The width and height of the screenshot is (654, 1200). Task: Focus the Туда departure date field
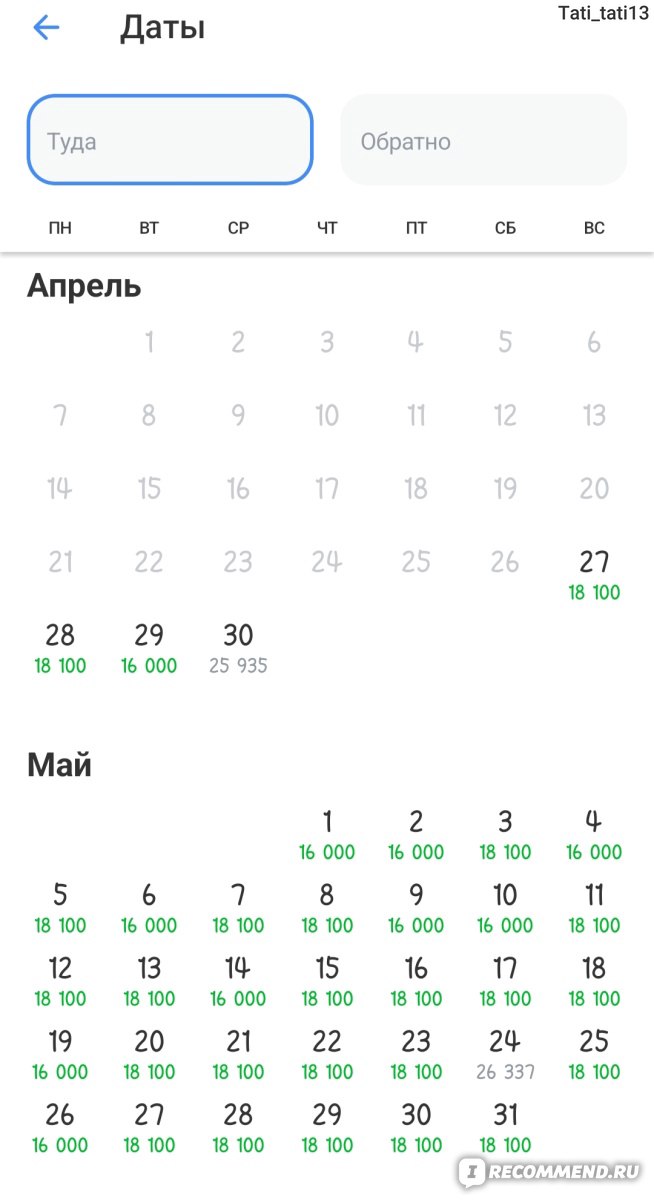coord(170,140)
